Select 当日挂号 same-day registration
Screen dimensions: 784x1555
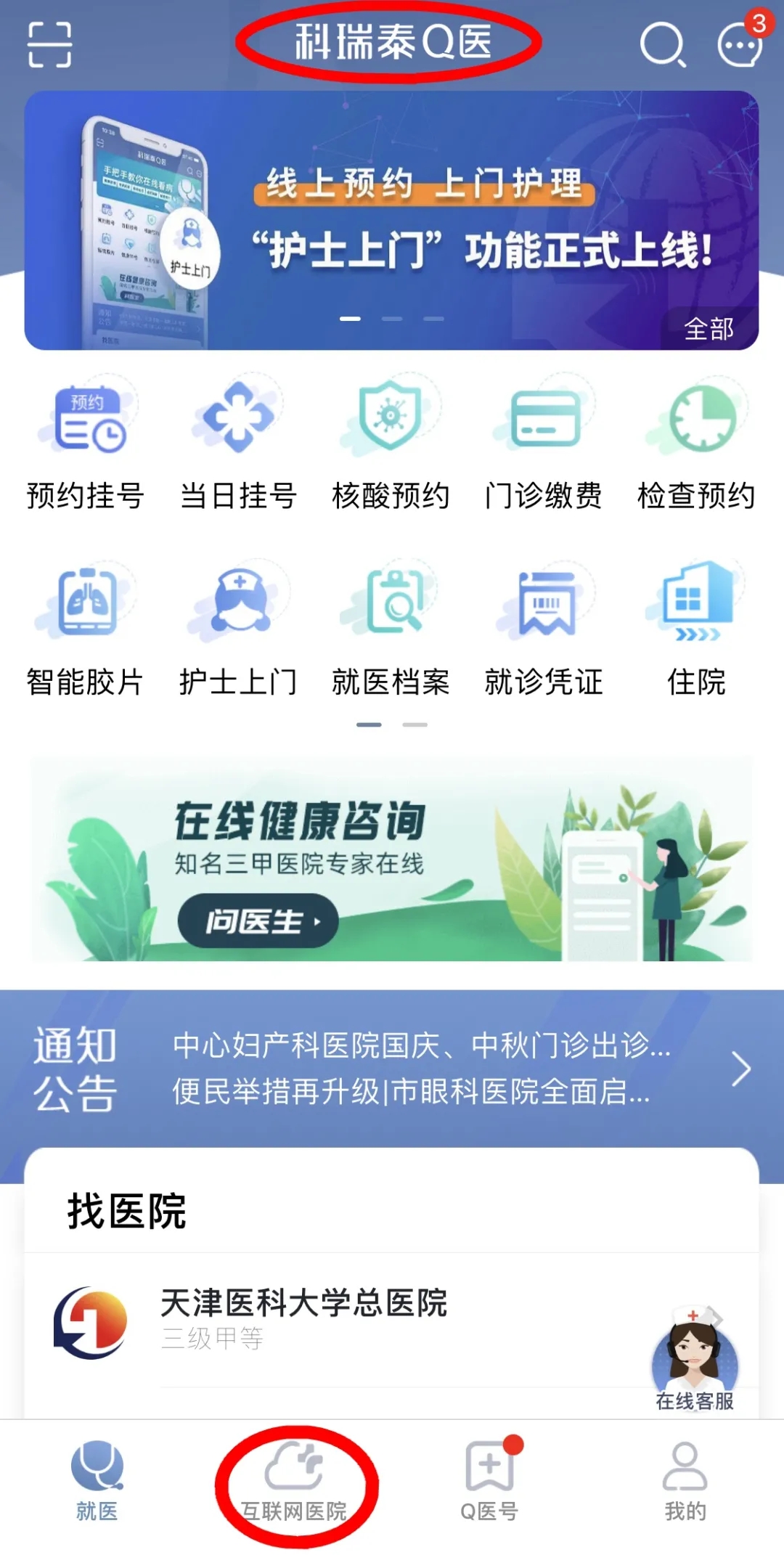(238, 444)
